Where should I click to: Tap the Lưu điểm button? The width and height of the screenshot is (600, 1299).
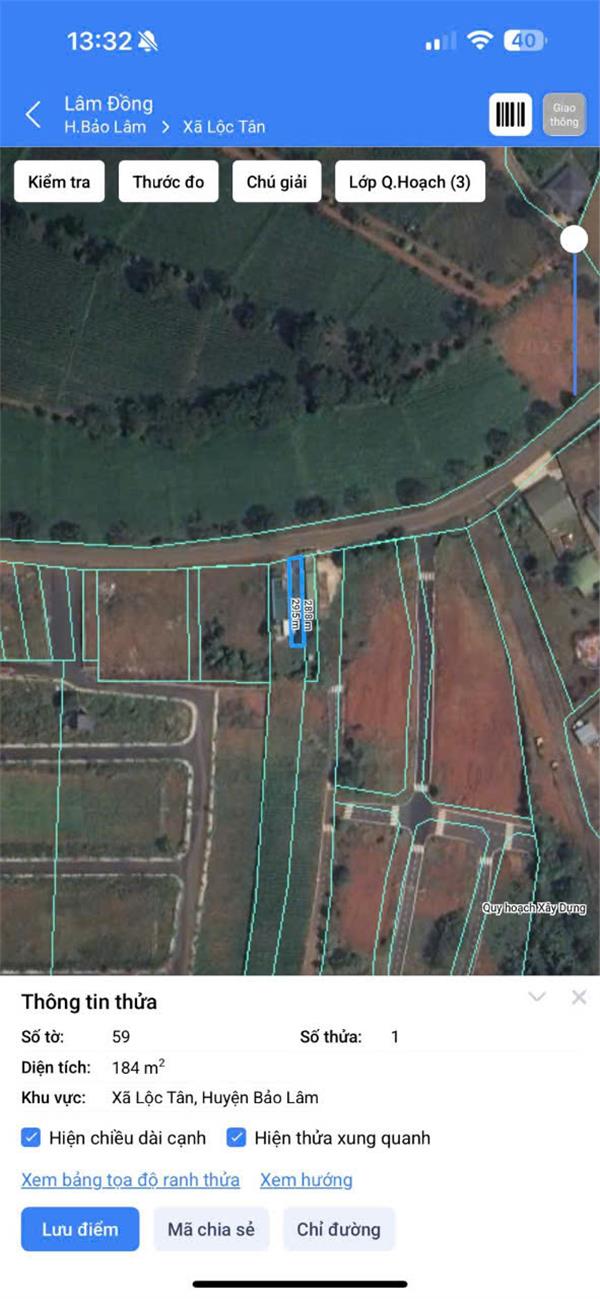tap(80, 1229)
